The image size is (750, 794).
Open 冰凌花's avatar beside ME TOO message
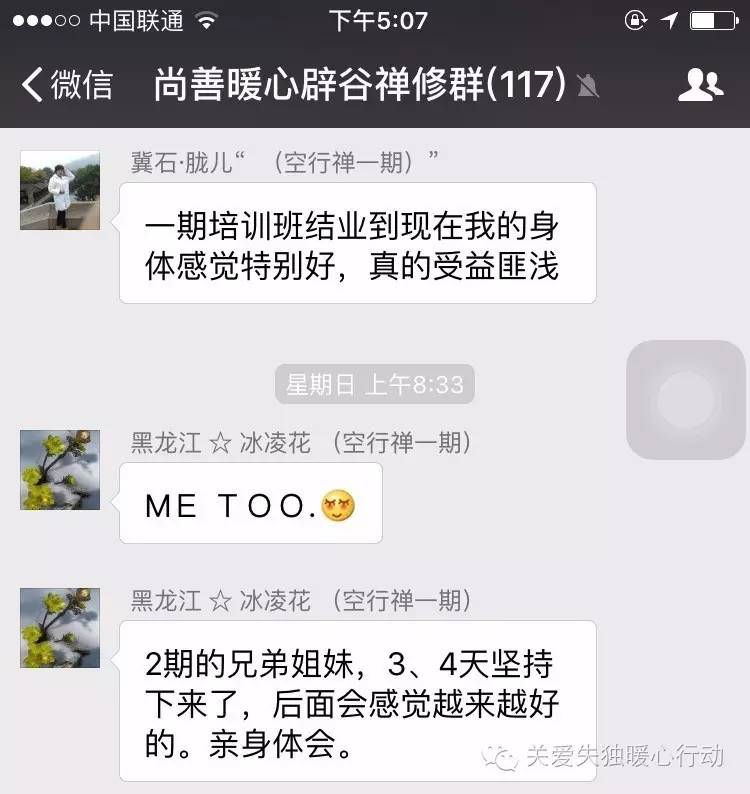pos(60,471)
